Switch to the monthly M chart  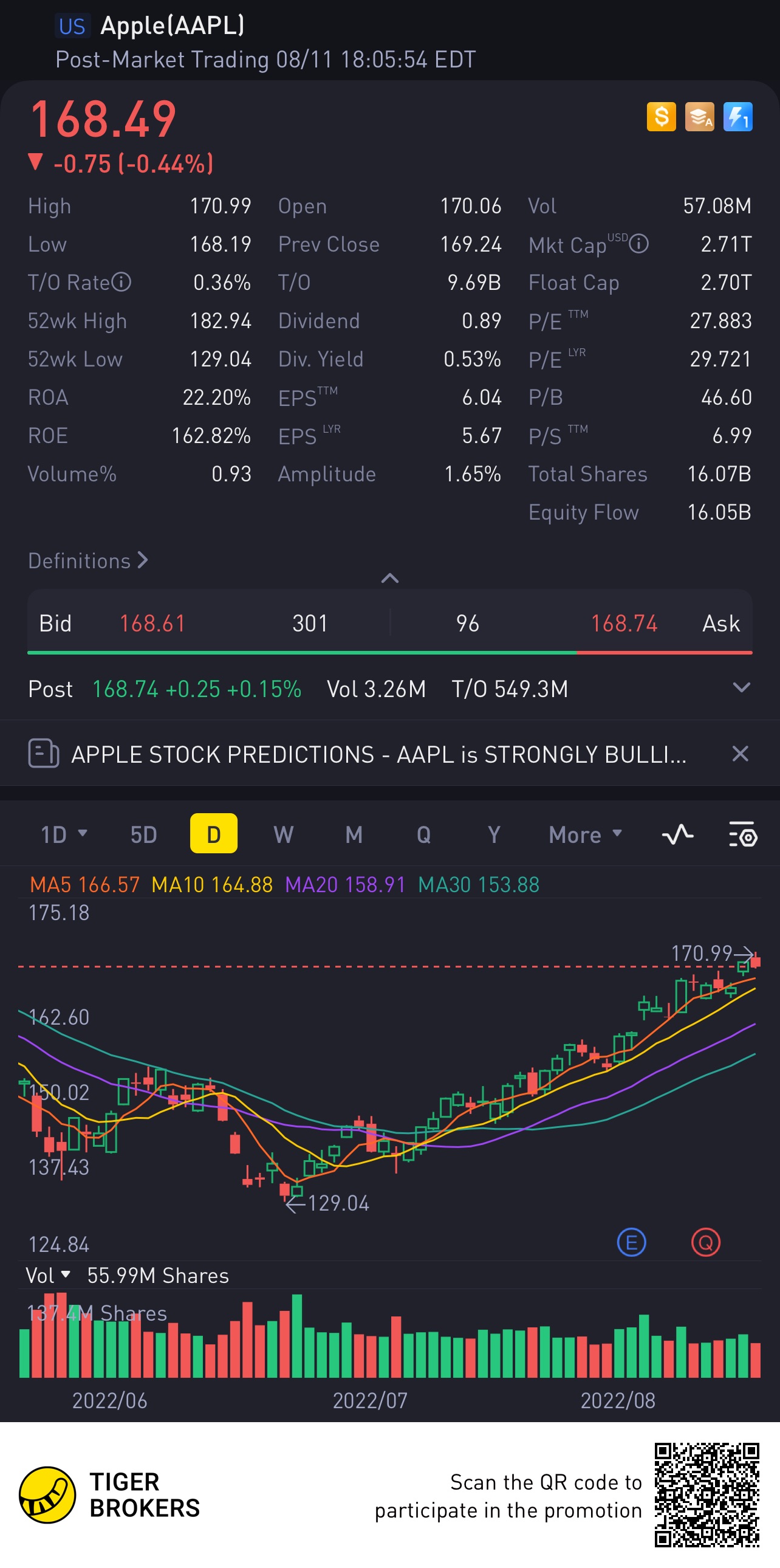354,834
